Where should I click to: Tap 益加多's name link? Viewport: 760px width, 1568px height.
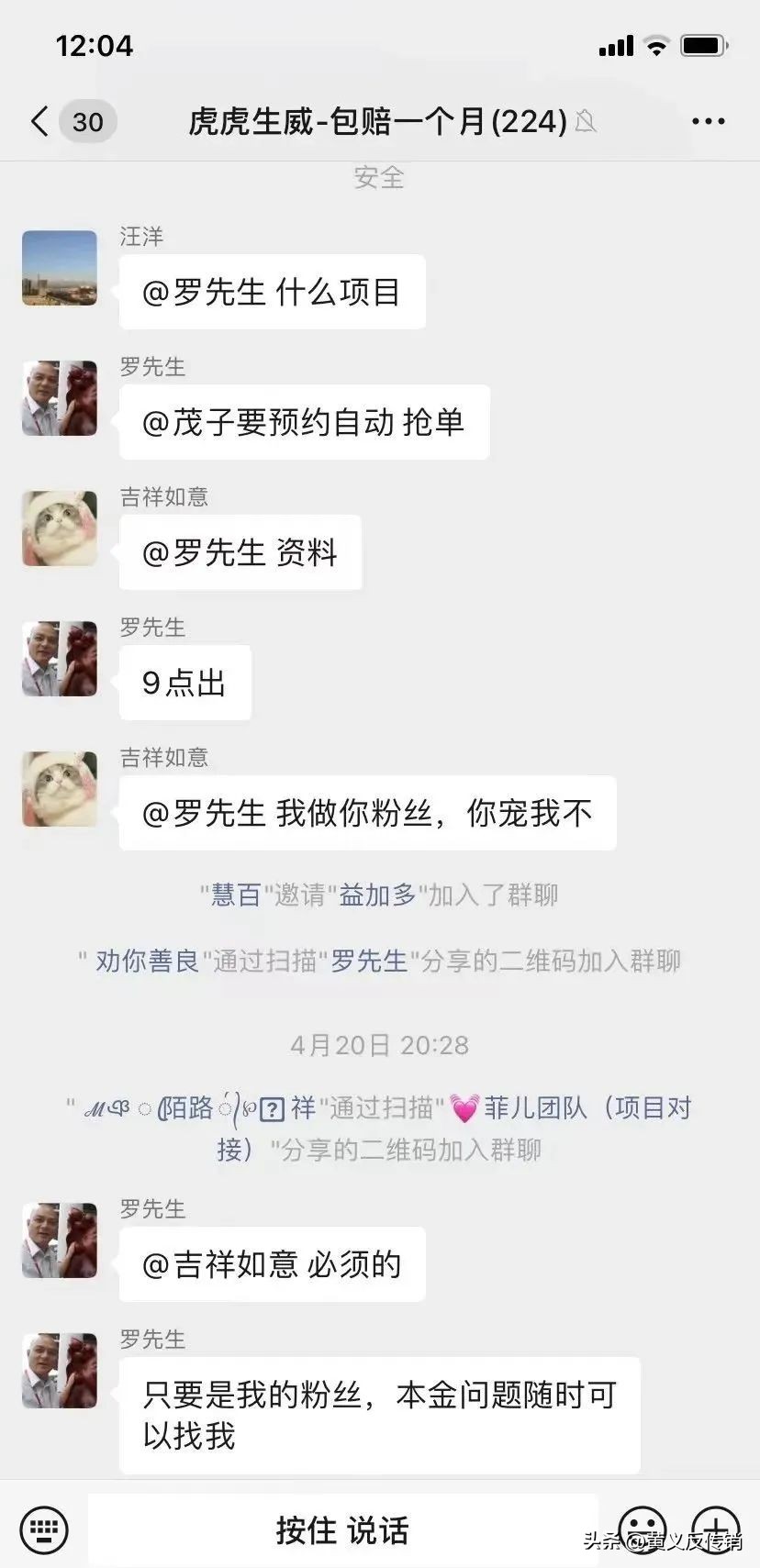(x=380, y=895)
